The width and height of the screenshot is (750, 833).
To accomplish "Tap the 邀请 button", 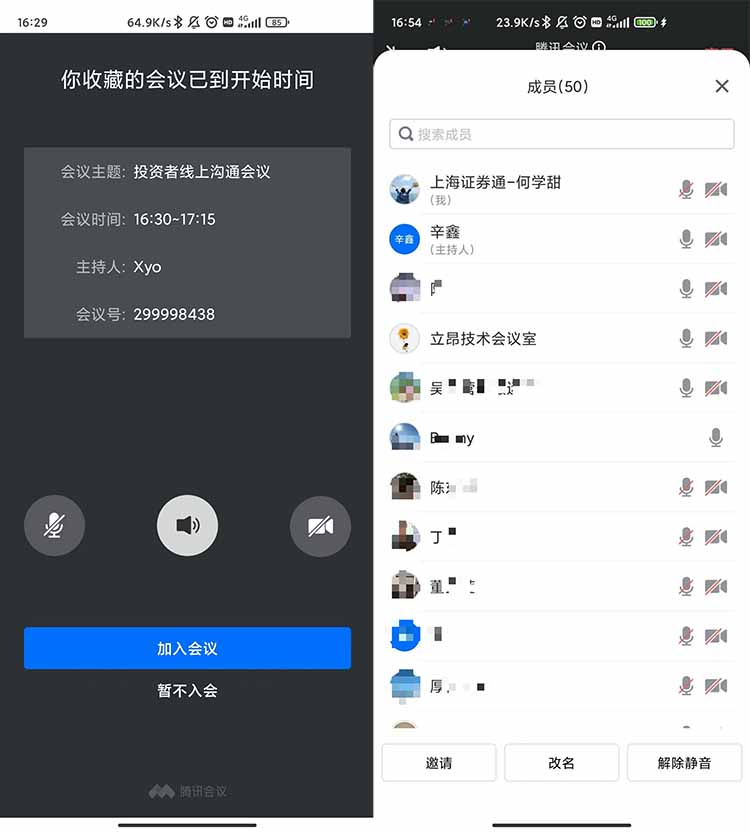I will click(x=439, y=763).
